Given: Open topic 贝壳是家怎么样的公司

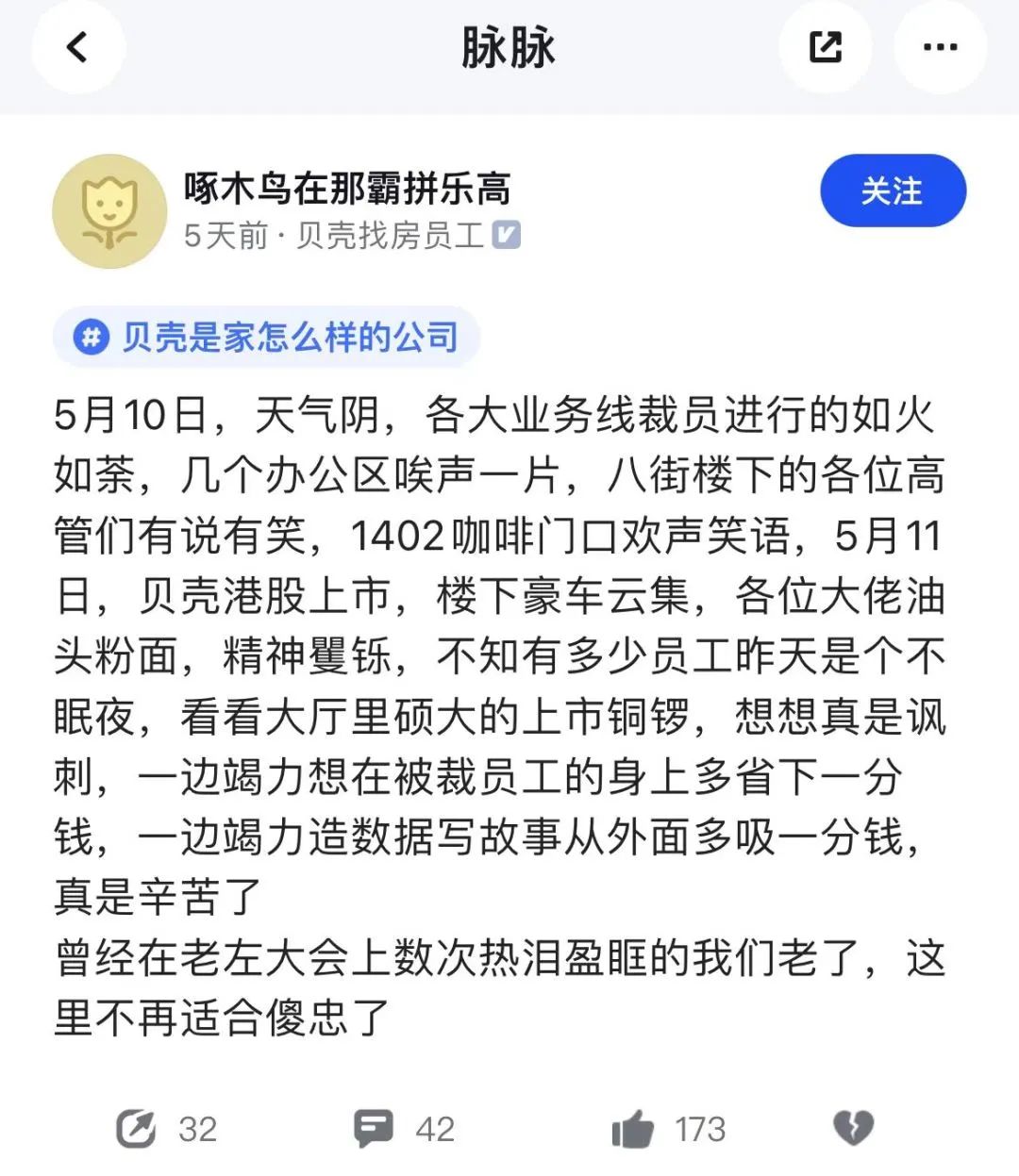Looking at the screenshot, I should pos(288,339).
